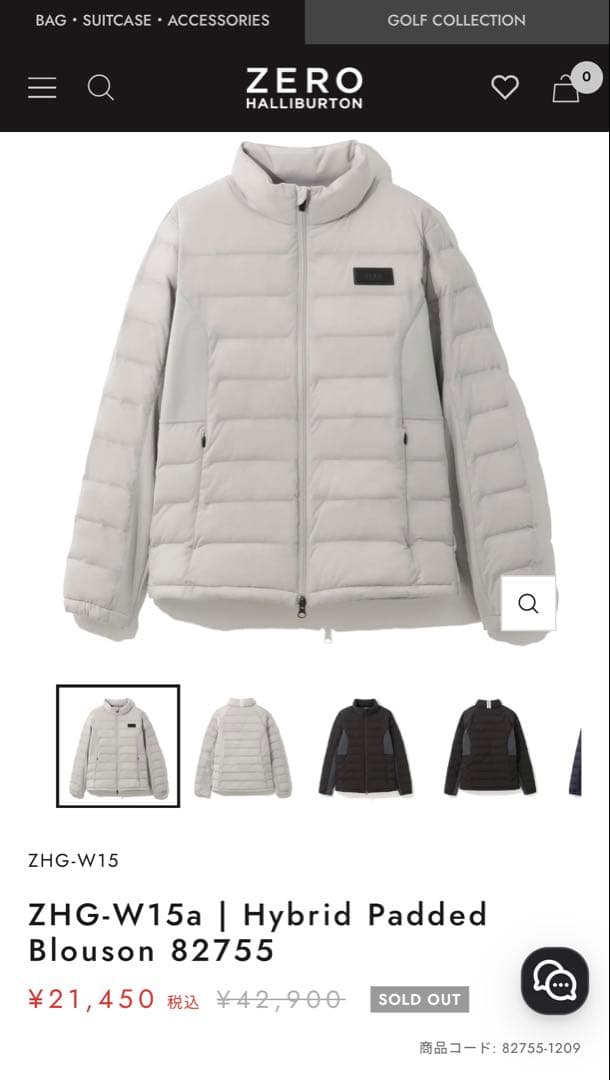Image resolution: width=610 pixels, height=1080 pixels.
Task: Select the black jacket front thumbnail
Action: 366,746
